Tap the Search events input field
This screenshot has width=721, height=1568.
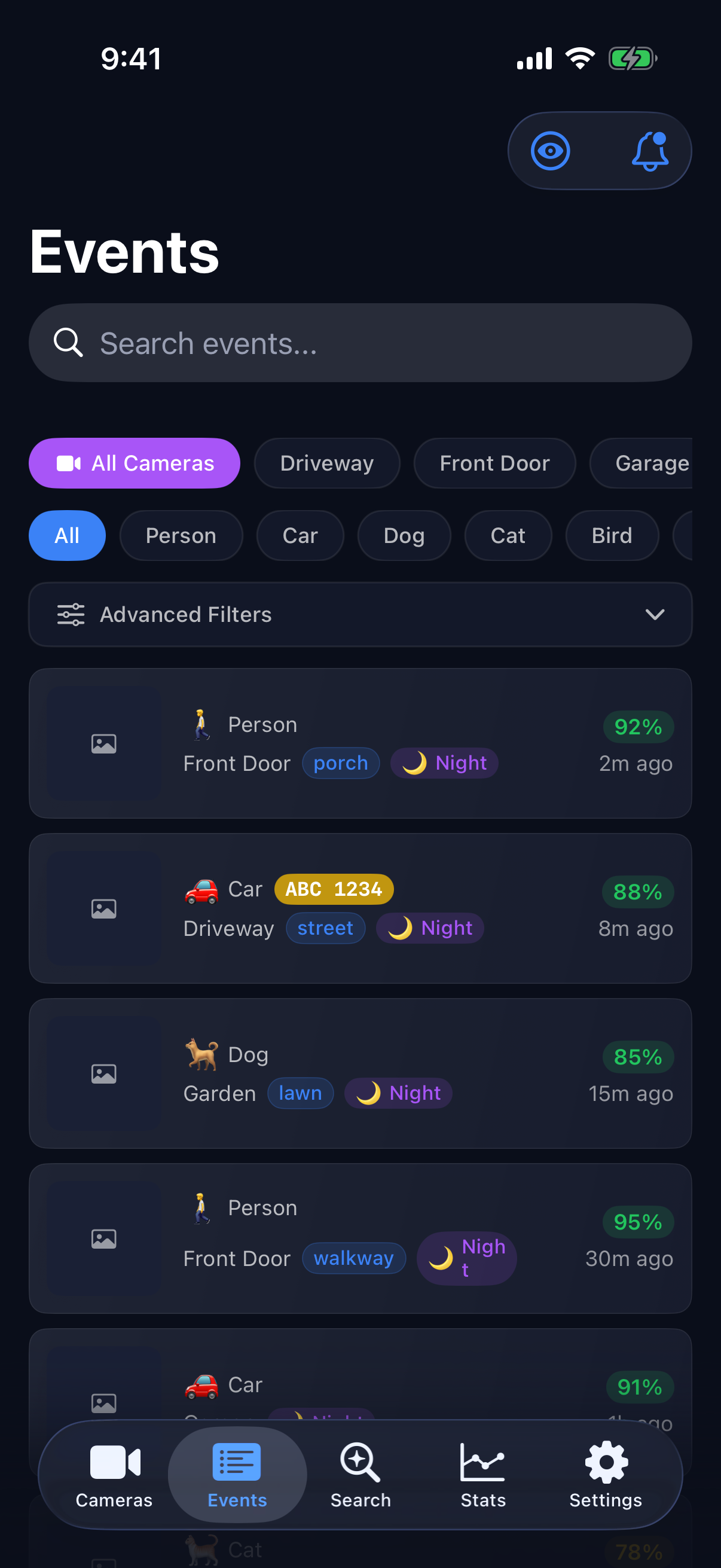pyautogui.click(x=360, y=343)
